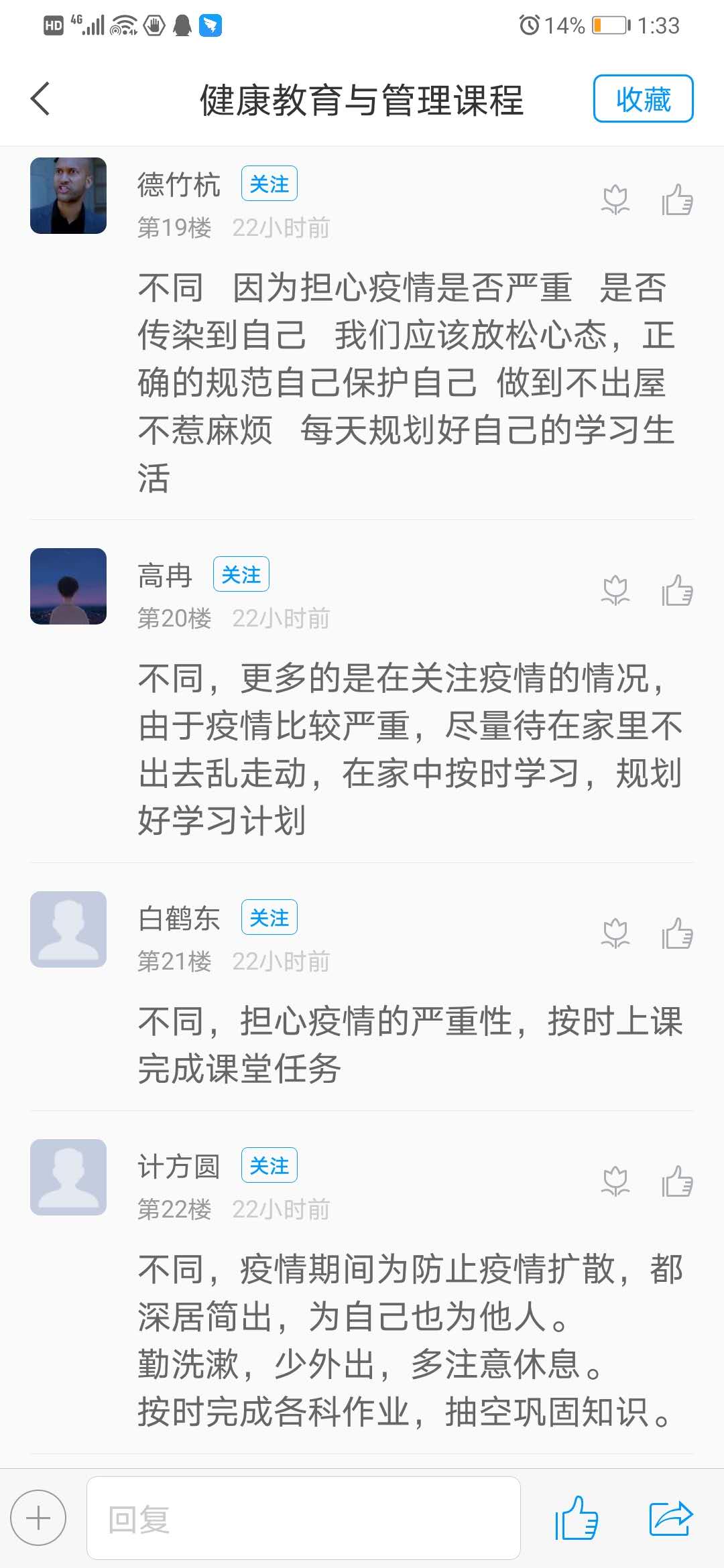
Task: Open the plus attachment button
Action: (38, 1518)
